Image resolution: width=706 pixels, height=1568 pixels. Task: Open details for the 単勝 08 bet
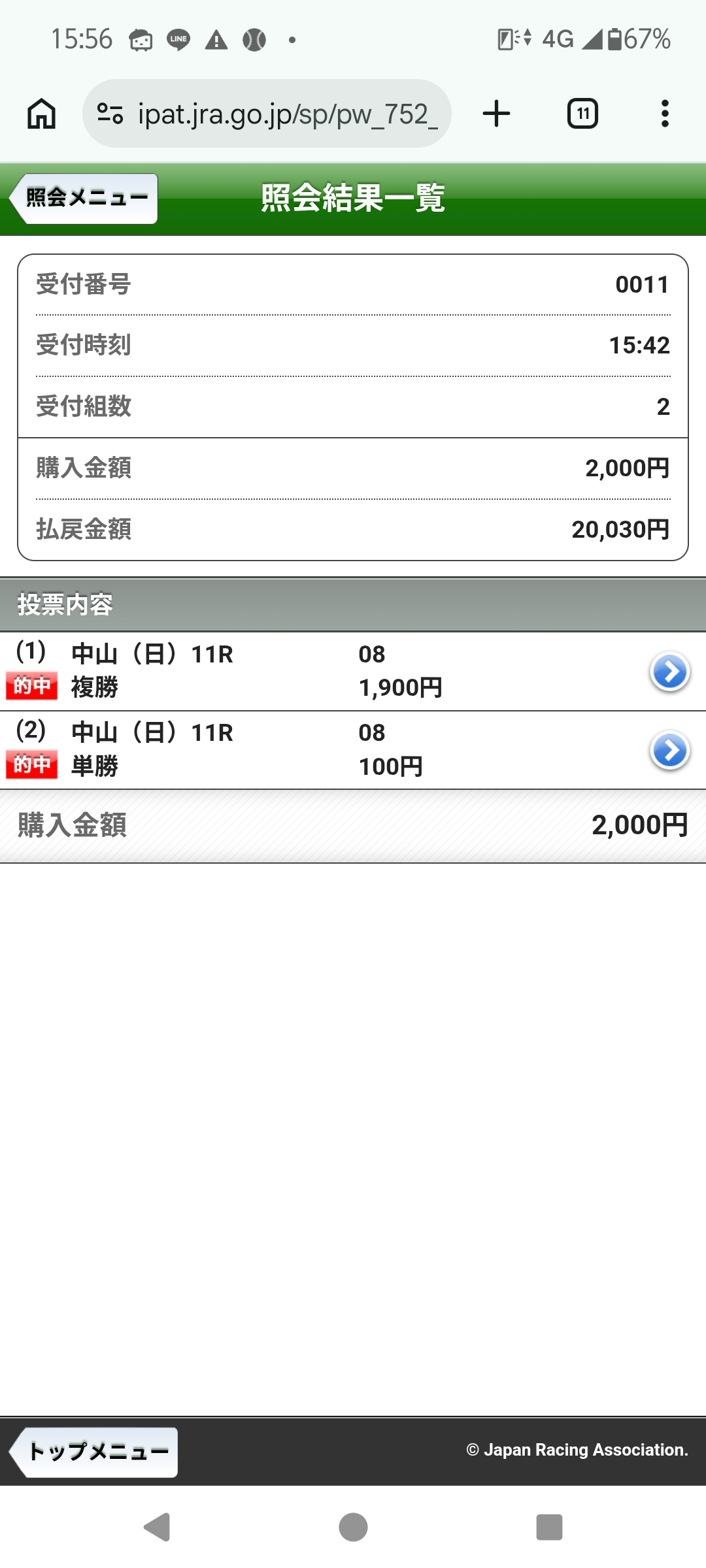[669, 751]
